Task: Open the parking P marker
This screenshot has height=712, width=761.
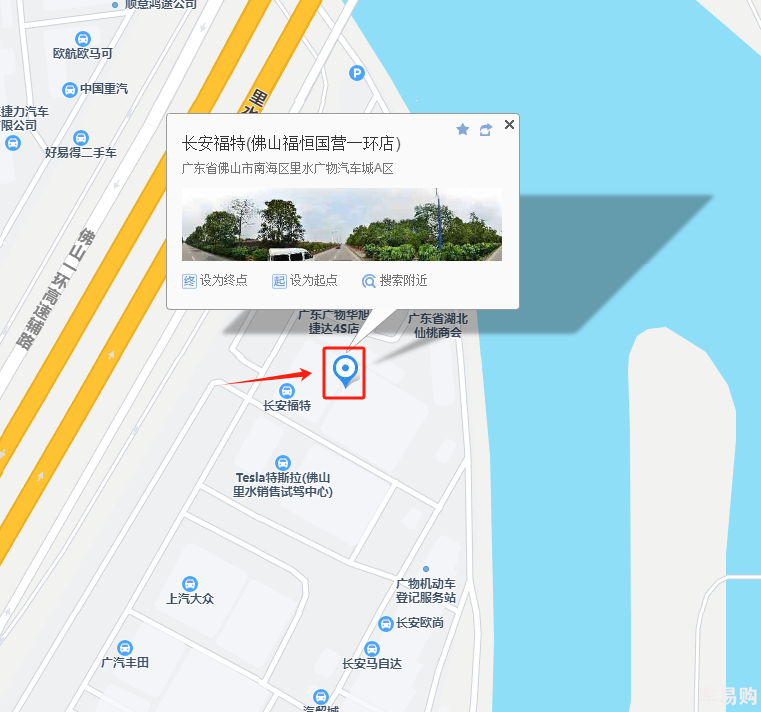Action: [x=357, y=72]
